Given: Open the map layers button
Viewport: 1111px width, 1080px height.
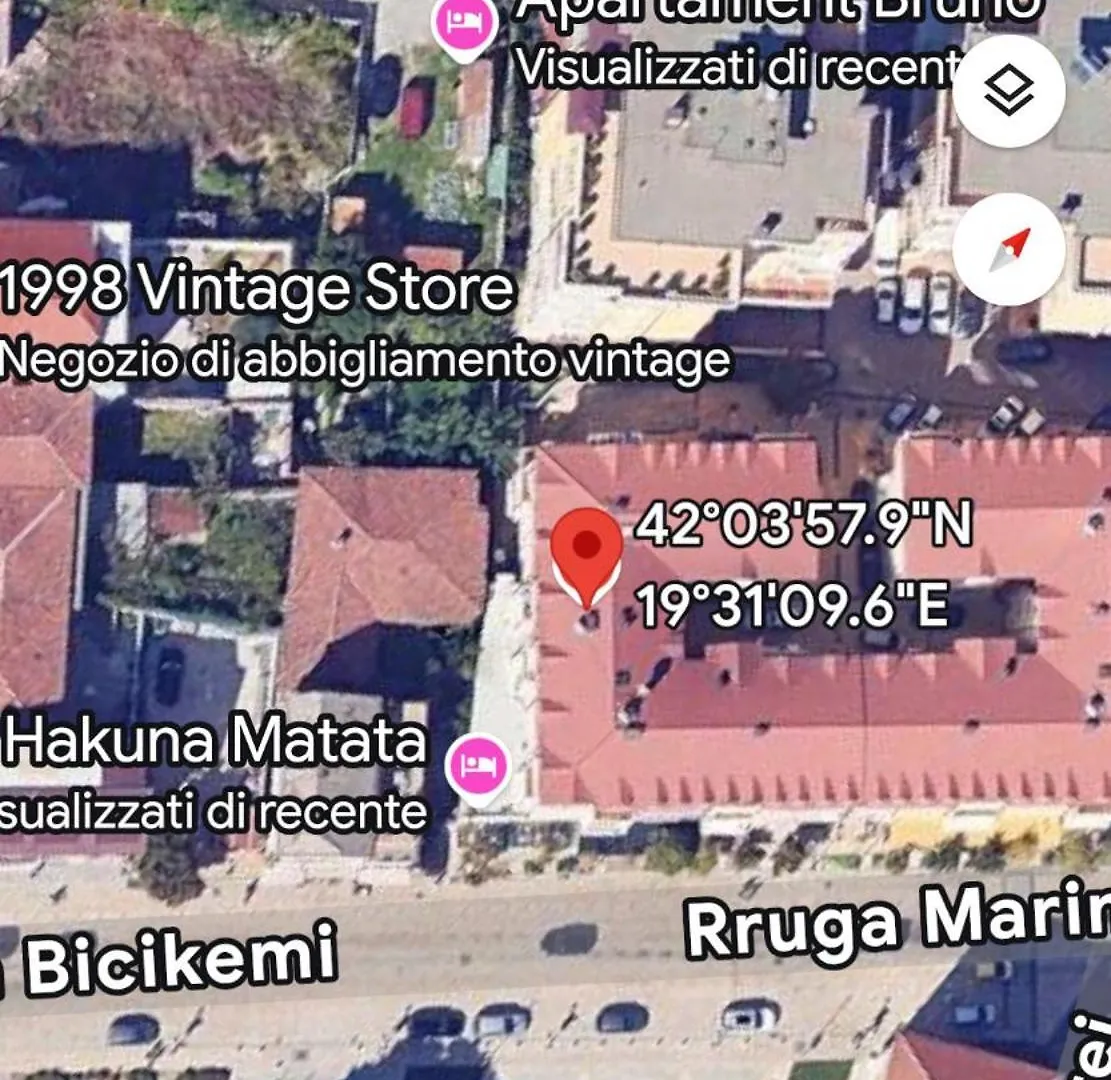Looking at the screenshot, I should tap(1008, 92).
